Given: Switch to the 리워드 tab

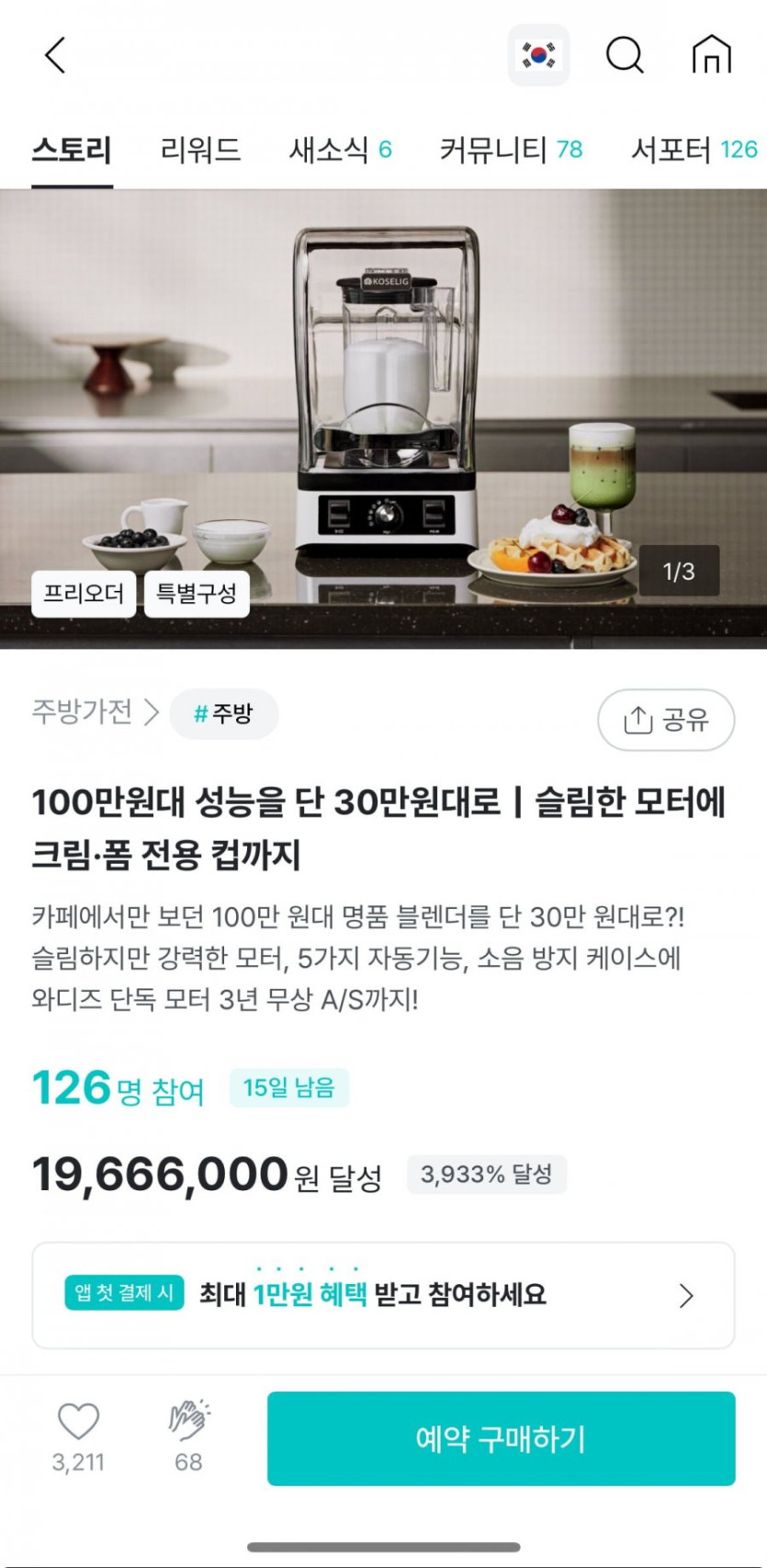Looking at the screenshot, I should point(200,150).
